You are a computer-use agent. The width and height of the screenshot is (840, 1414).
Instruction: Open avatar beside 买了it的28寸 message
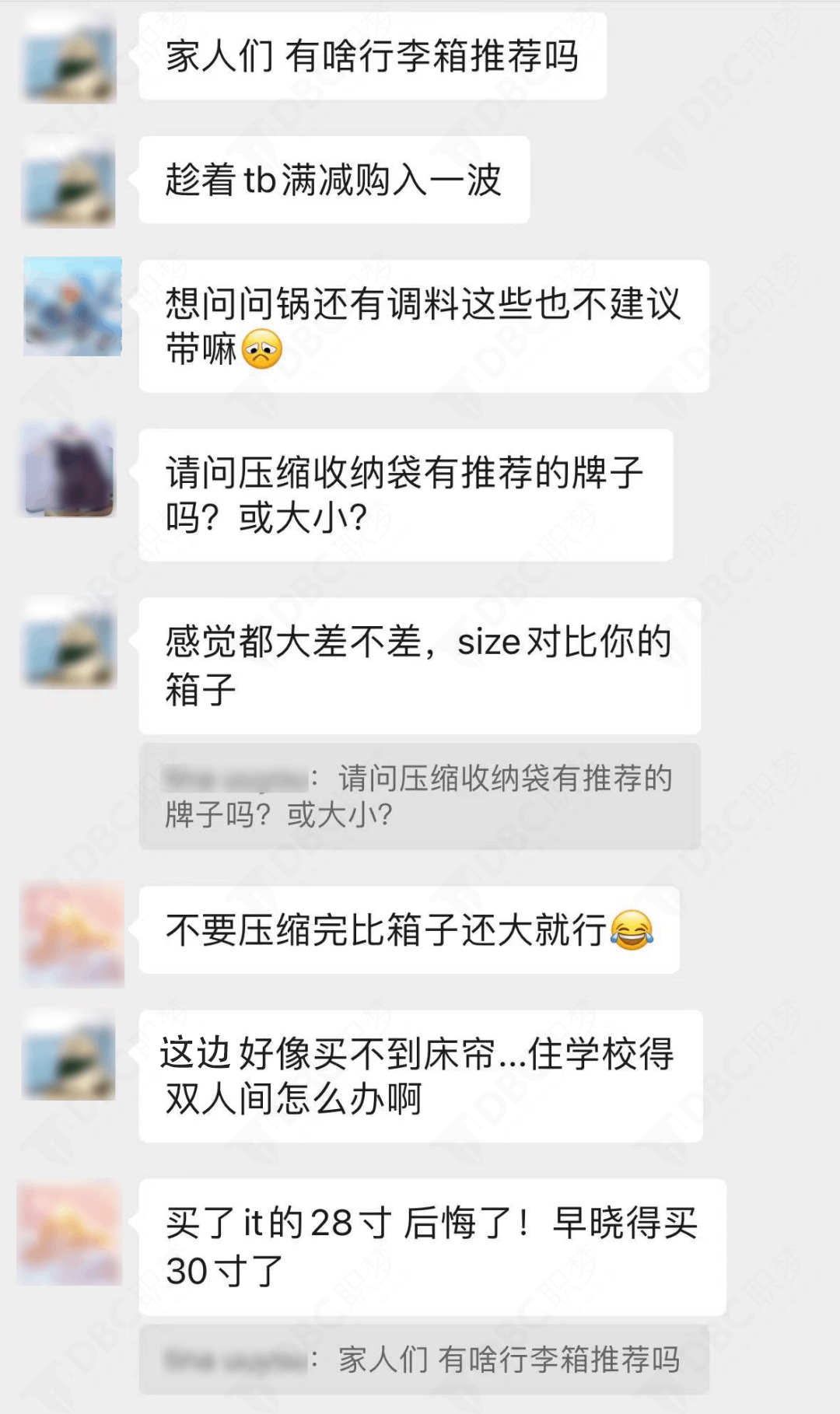click(69, 1233)
